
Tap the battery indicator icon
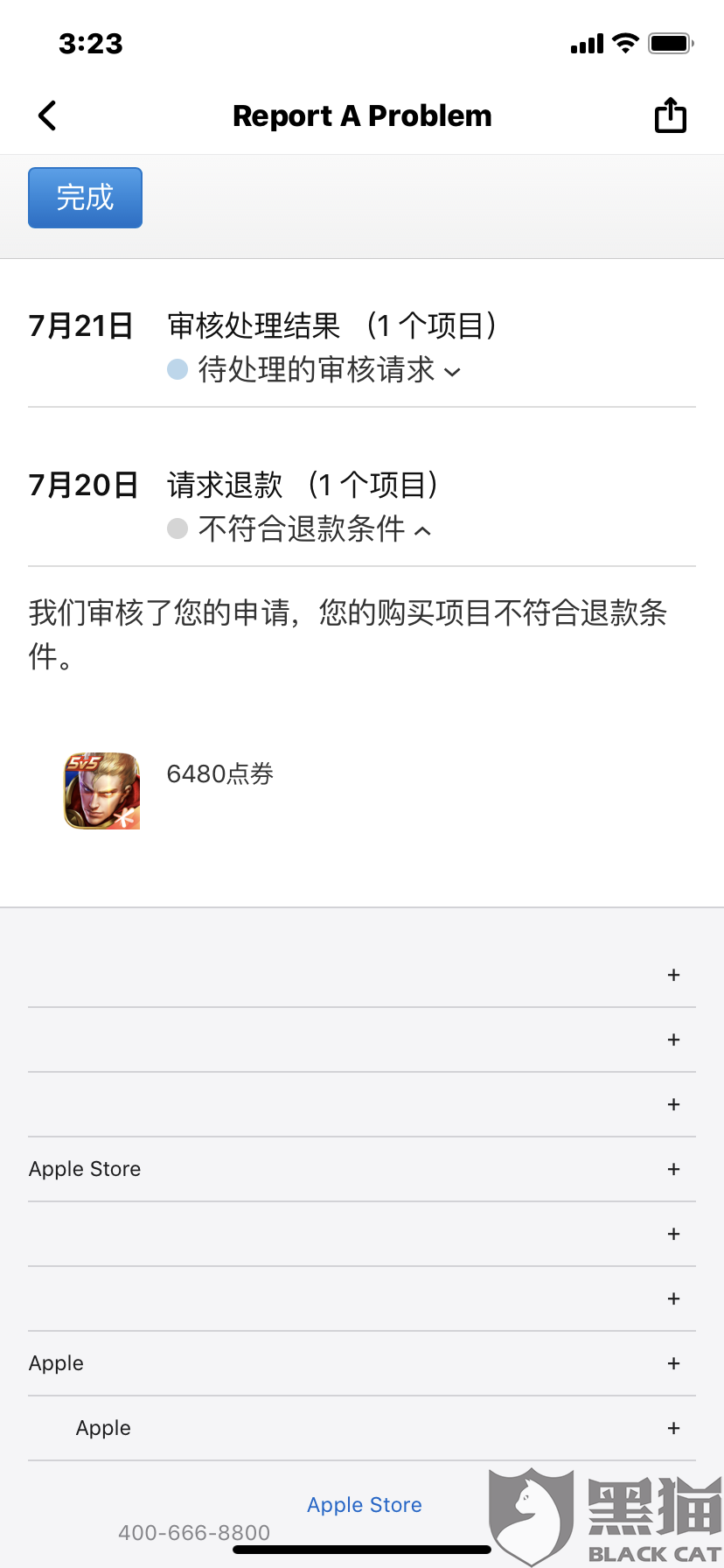(672, 42)
